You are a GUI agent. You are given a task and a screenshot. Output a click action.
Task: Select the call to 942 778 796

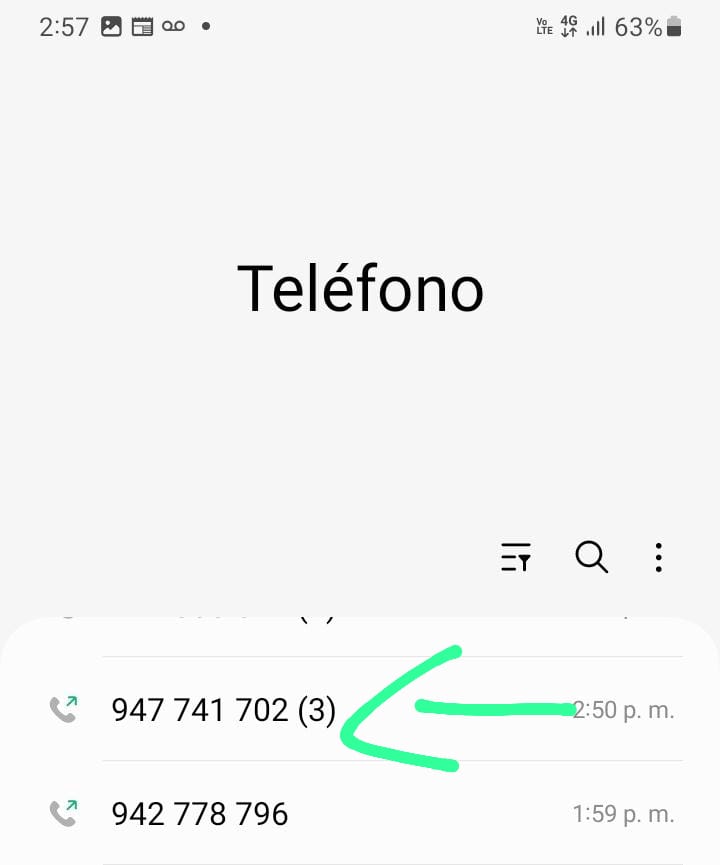200,814
